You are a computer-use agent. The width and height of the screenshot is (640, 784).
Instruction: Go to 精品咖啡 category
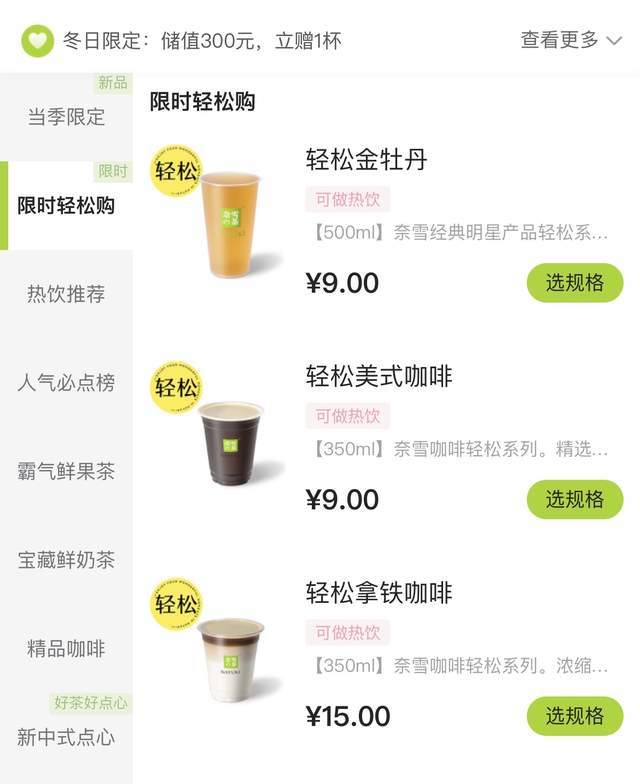66,649
